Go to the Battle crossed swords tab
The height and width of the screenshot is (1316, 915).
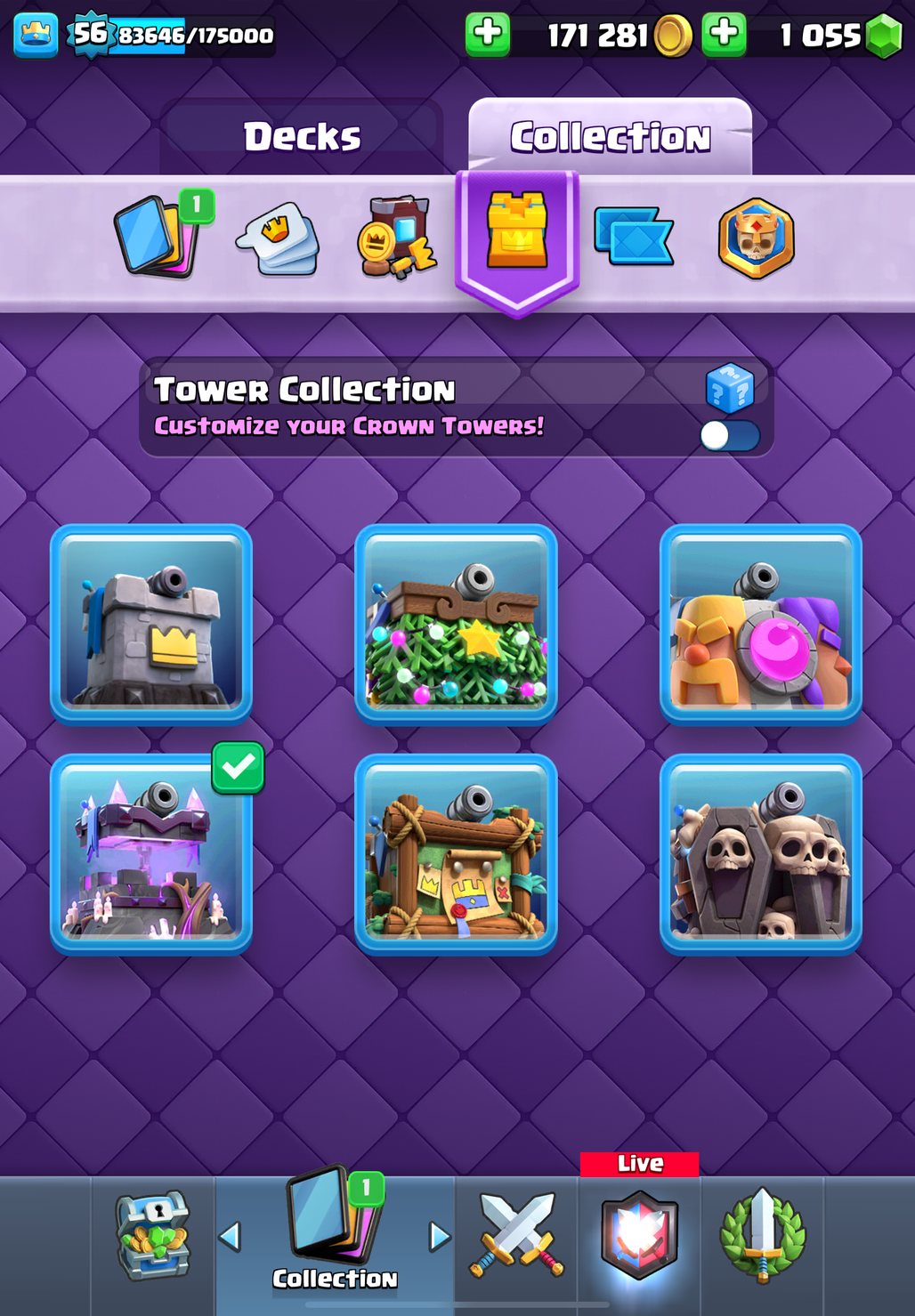pos(517,1237)
